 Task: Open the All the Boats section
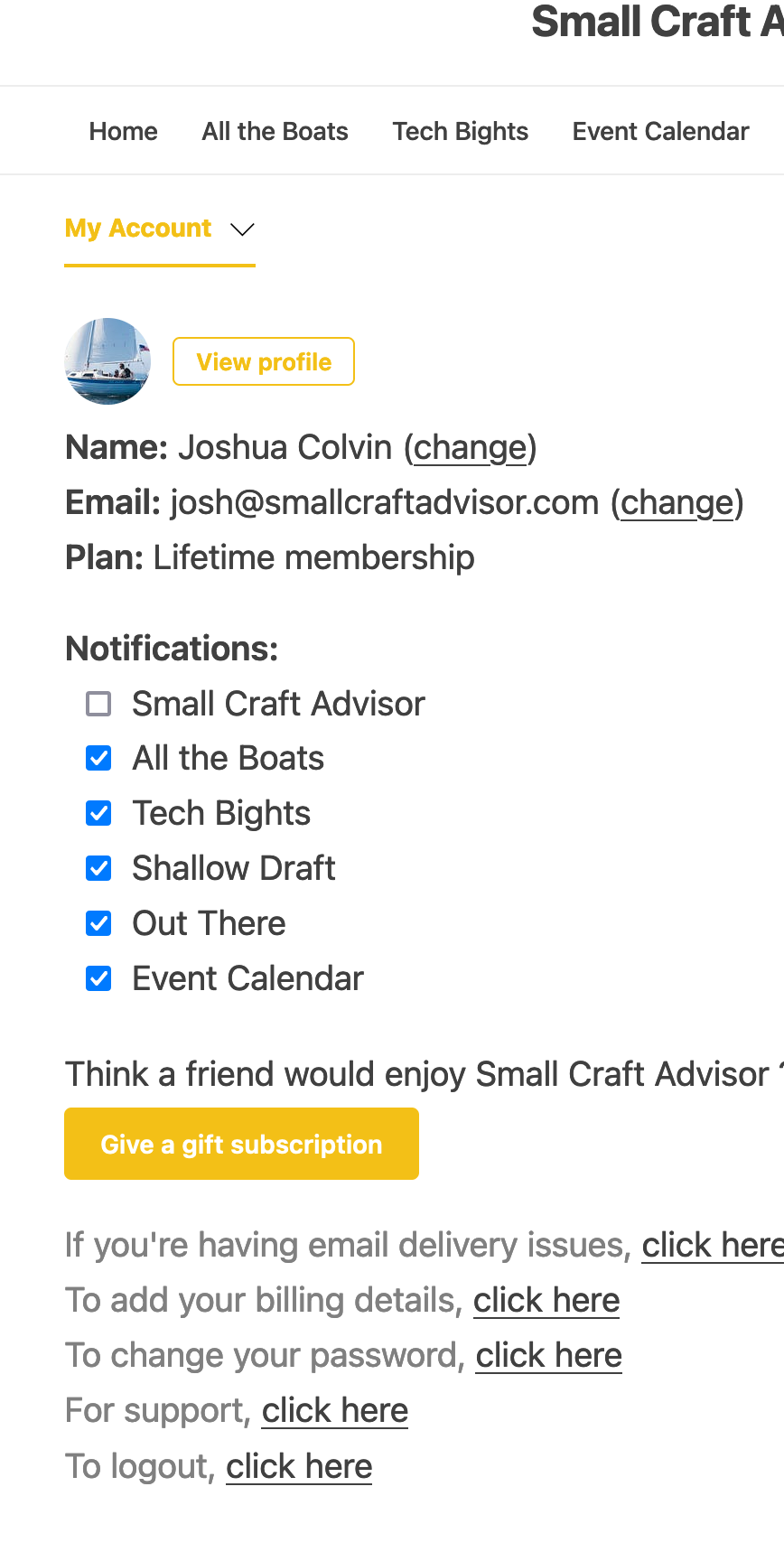(x=275, y=132)
